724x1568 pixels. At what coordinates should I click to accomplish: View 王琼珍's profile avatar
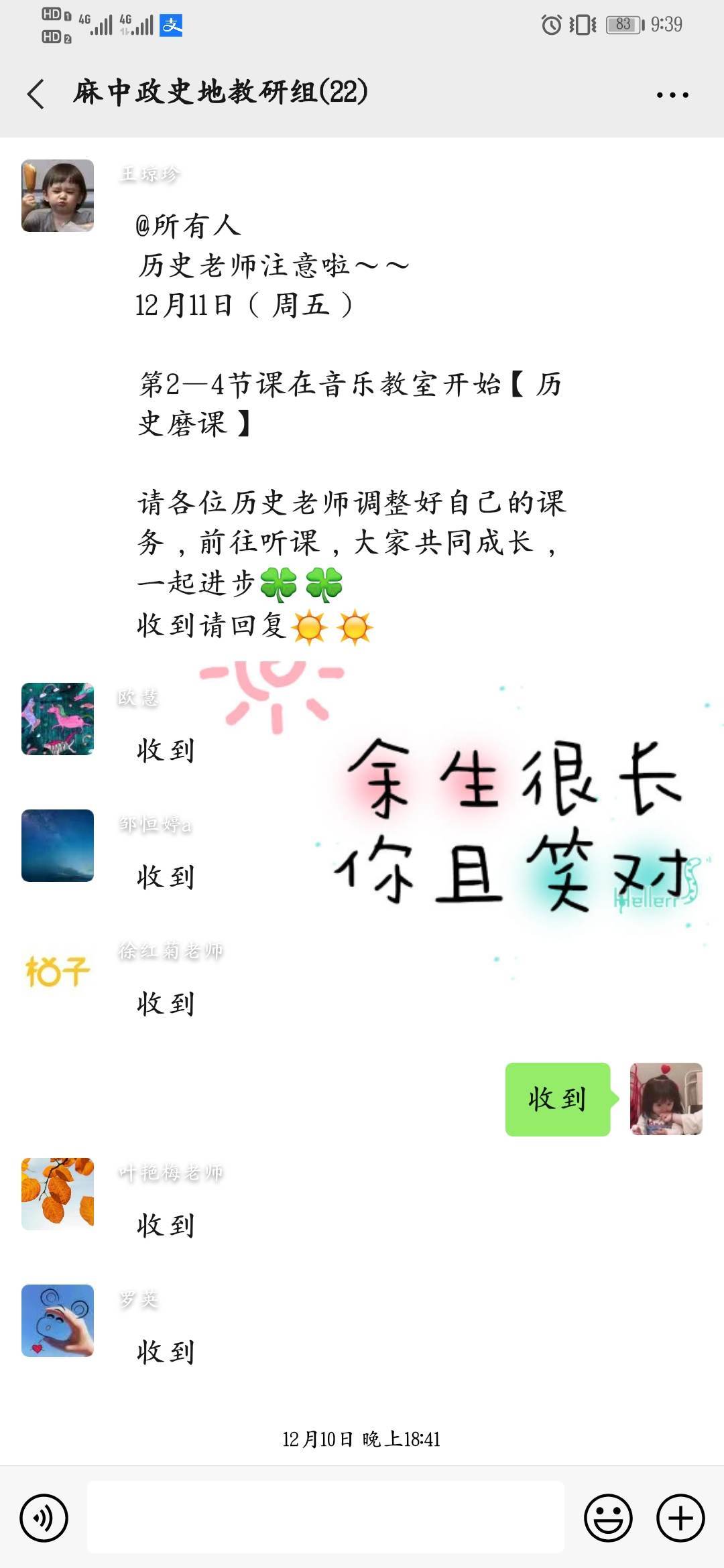tap(58, 196)
